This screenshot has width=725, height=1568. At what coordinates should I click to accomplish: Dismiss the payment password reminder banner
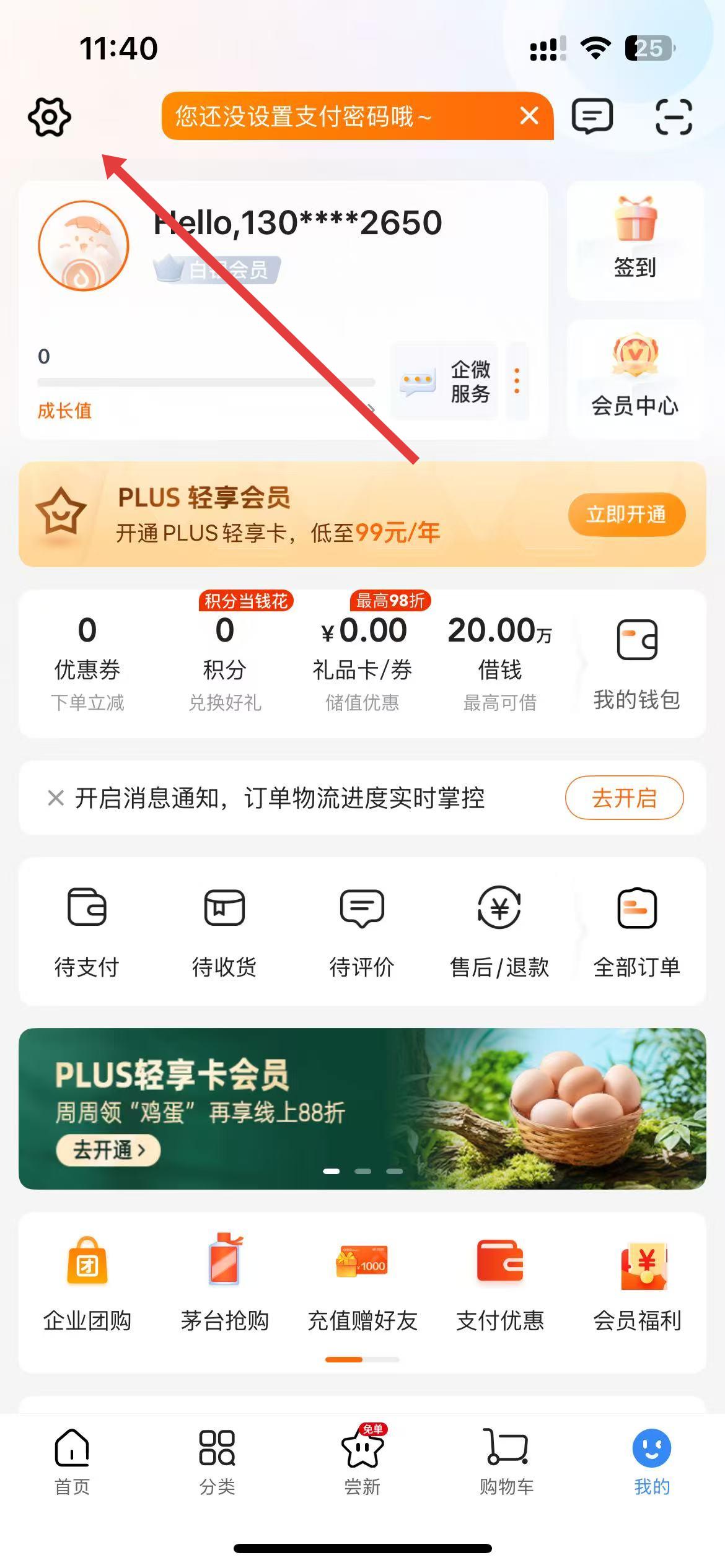click(x=529, y=116)
